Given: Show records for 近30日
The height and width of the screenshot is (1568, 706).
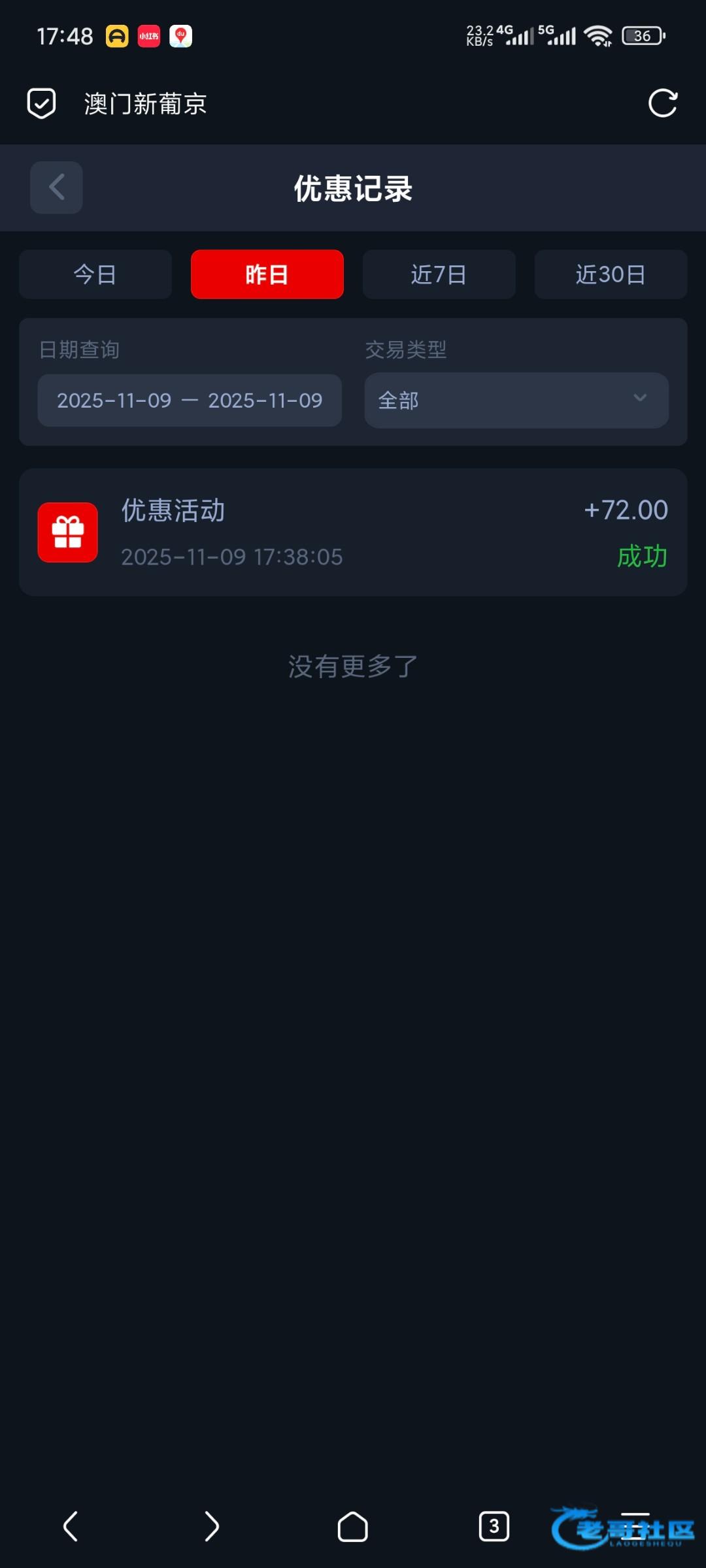Looking at the screenshot, I should point(611,274).
